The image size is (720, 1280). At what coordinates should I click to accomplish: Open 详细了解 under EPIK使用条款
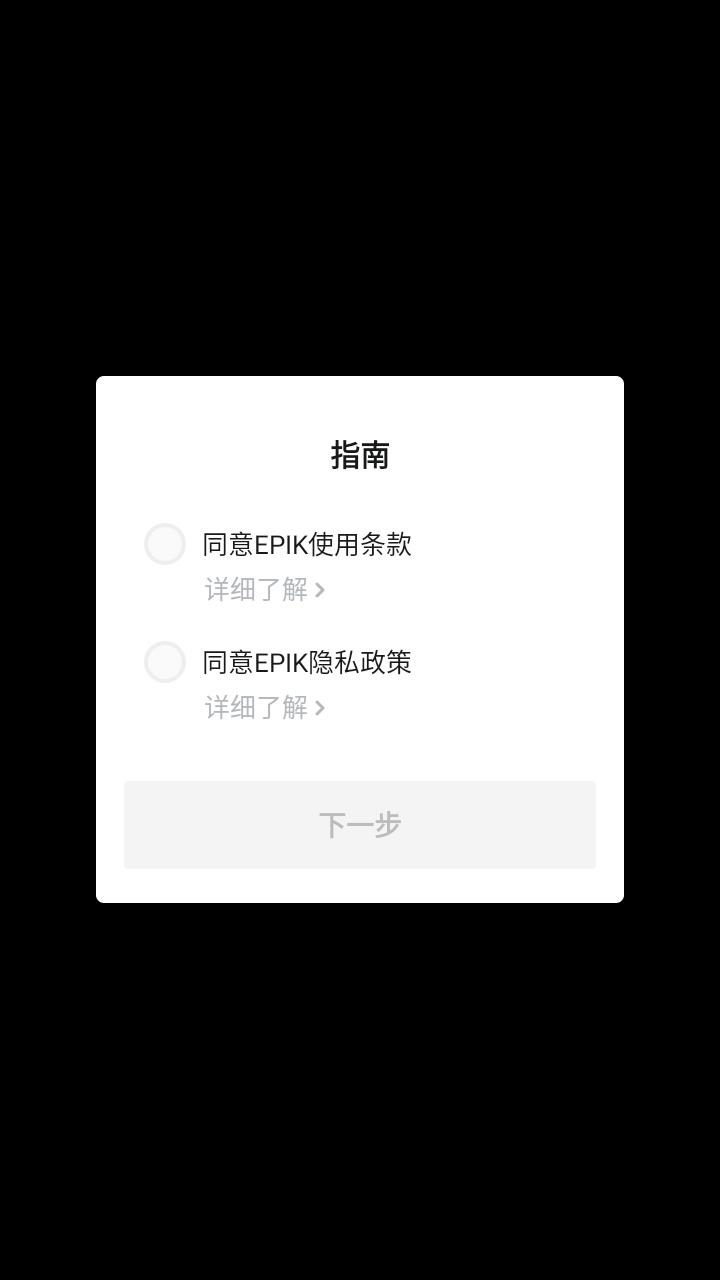[x=265, y=590]
